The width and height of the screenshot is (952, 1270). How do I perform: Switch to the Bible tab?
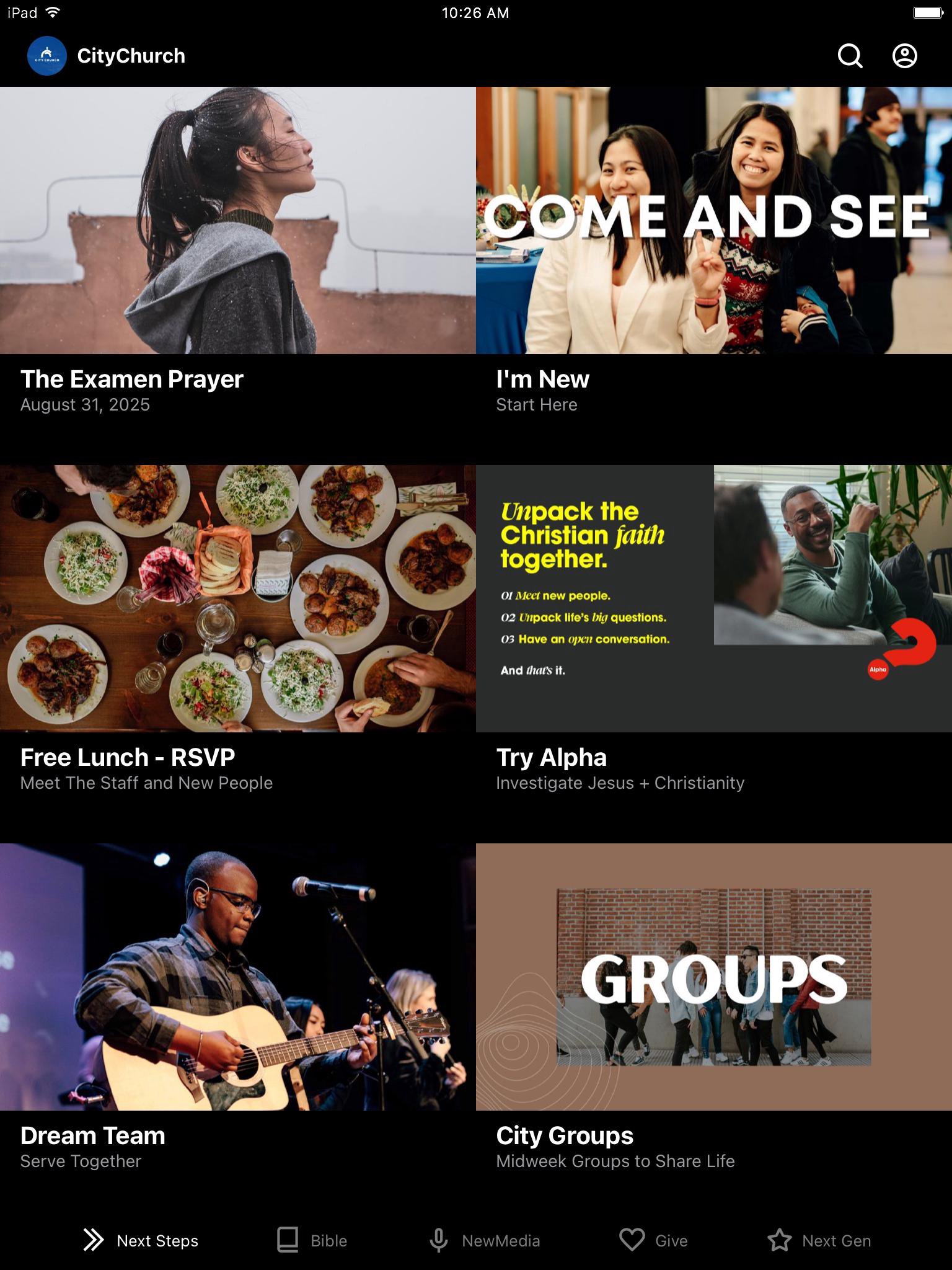[312, 1240]
